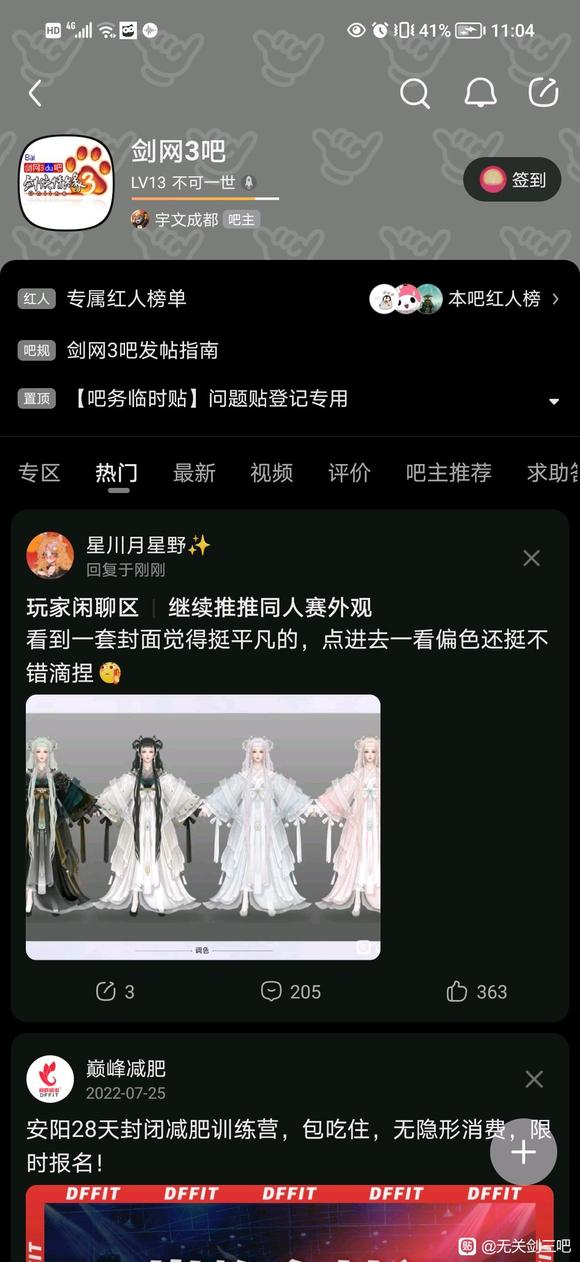Tap the share icon in the top bar

[543, 93]
